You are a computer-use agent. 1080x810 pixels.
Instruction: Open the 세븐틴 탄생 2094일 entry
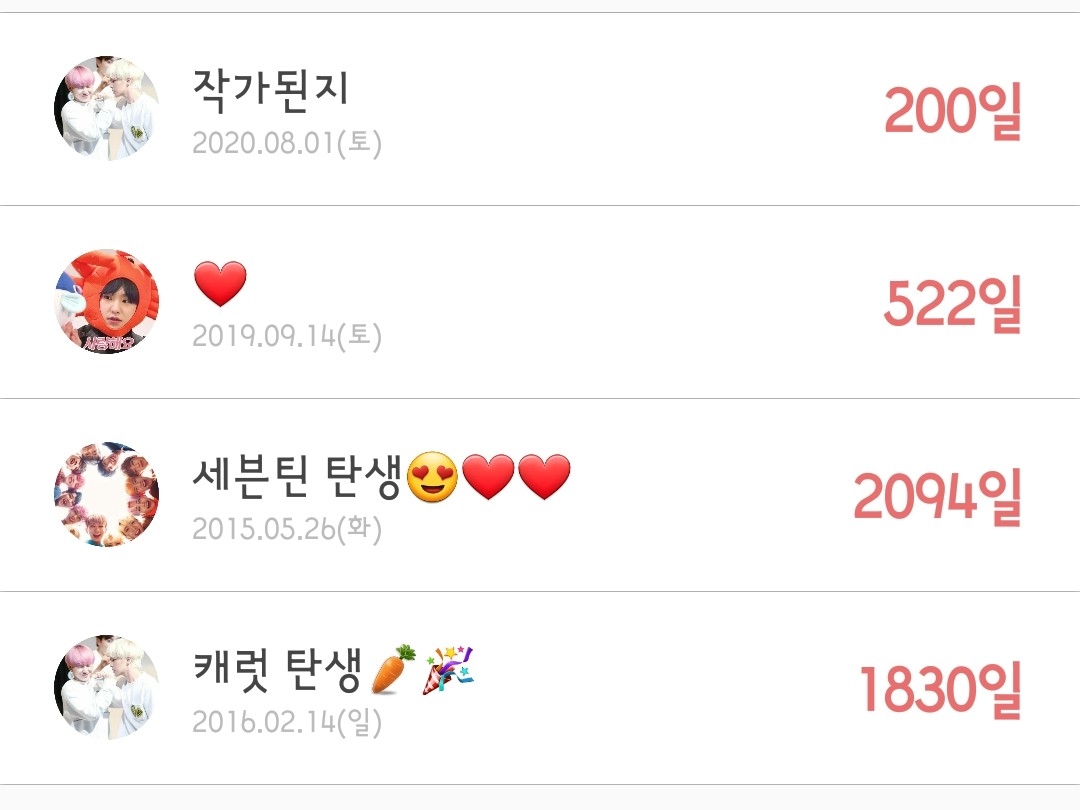tap(540, 495)
